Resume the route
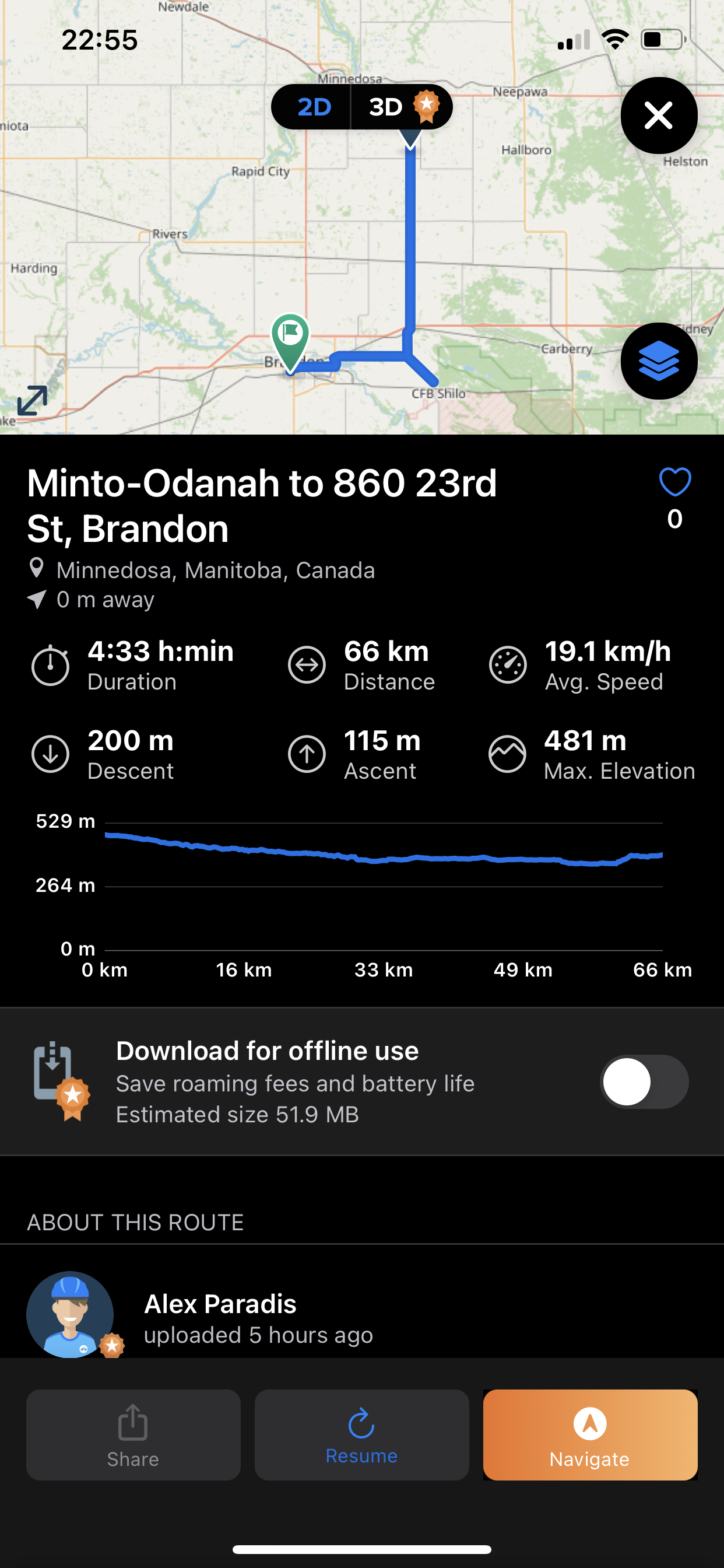Image resolution: width=724 pixels, height=1568 pixels. [361, 1434]
